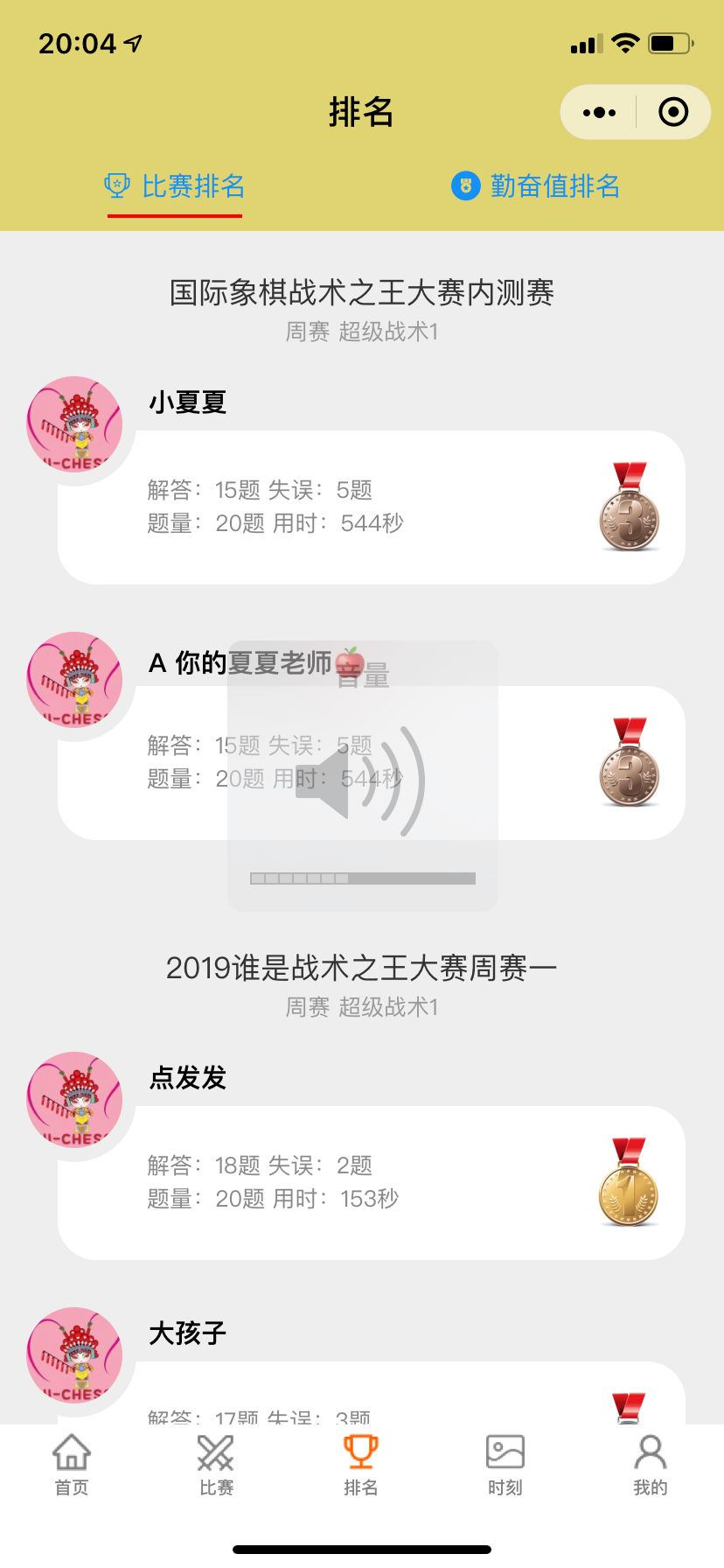The width and height of the screenshot is (724, 1568).
Task: Switch to 勤奋值排名 tab
Action: coord(535,186)
